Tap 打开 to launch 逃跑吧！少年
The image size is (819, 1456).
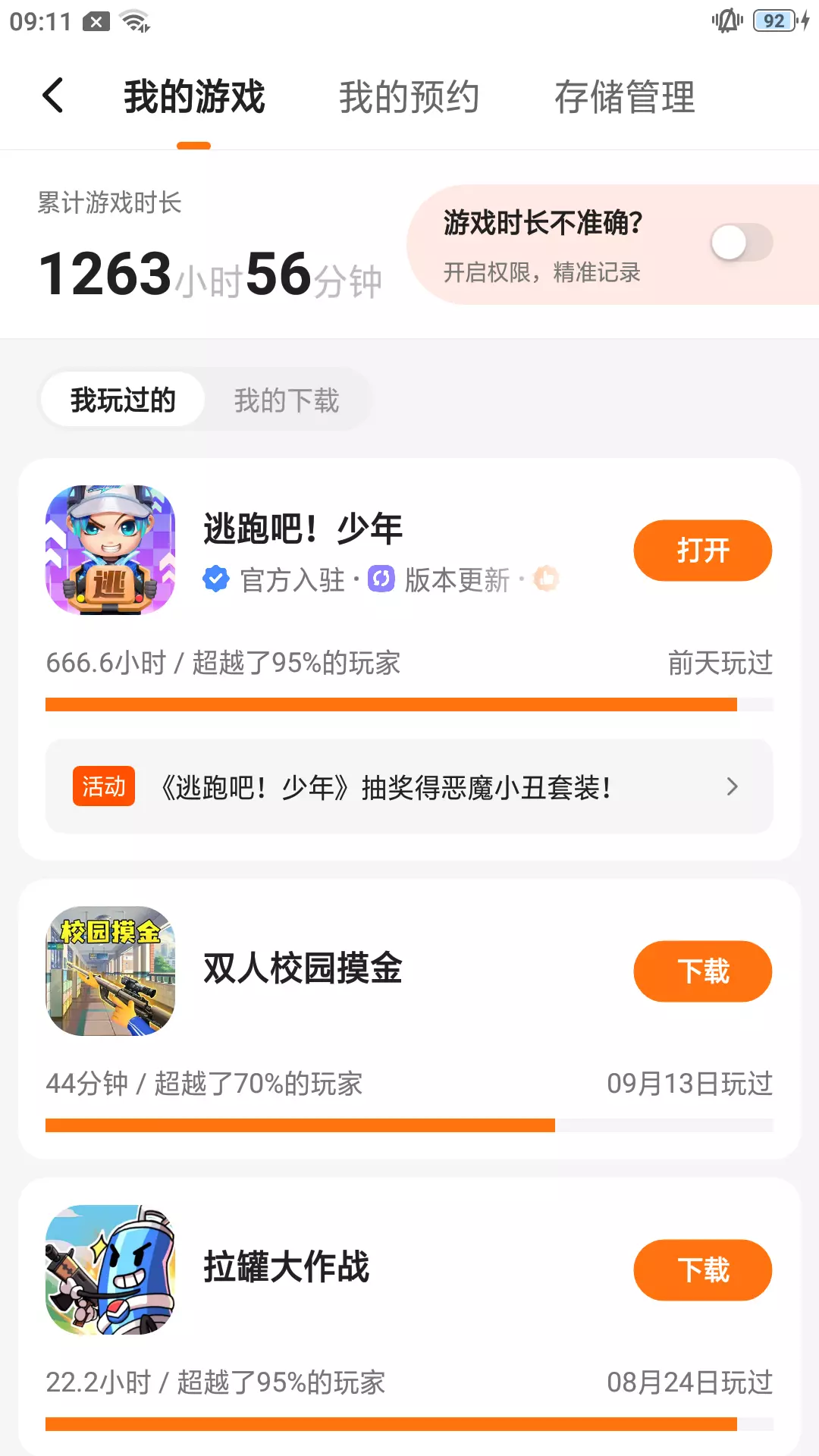(x=702, y=551)
